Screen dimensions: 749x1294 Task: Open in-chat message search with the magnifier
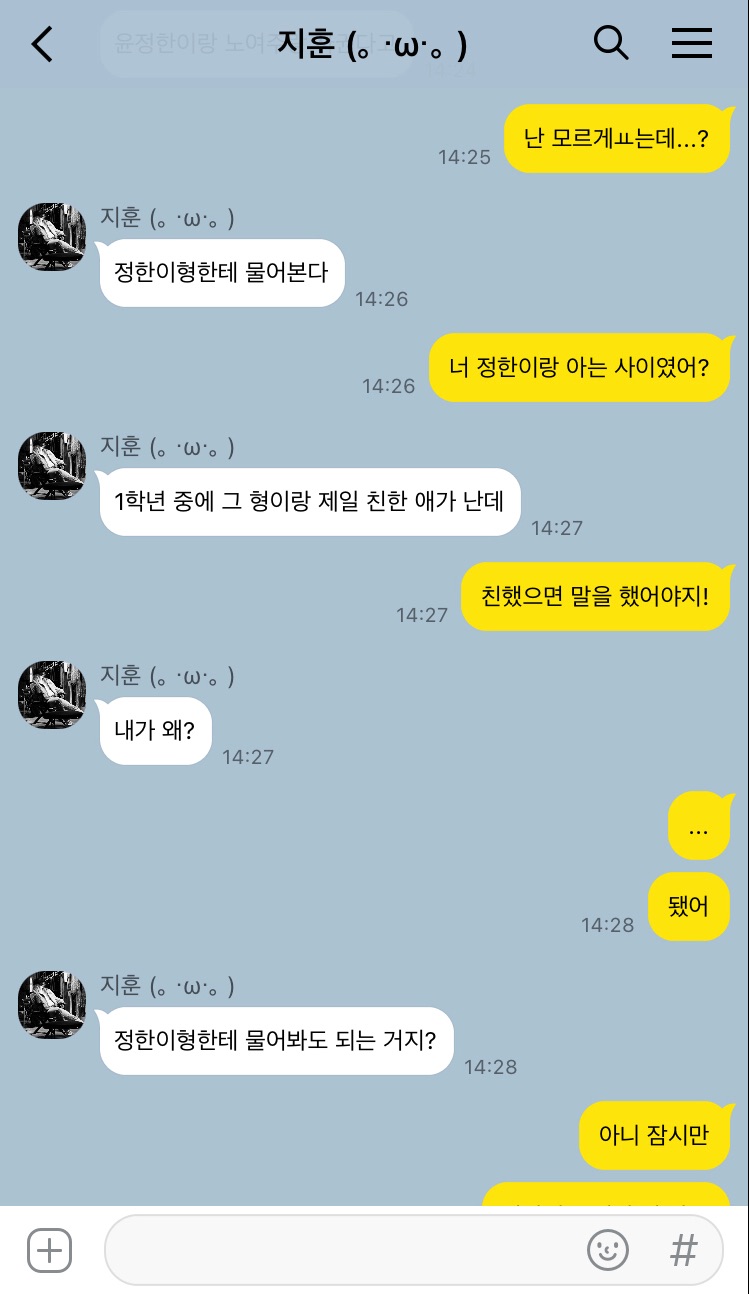tap(612, 44)
